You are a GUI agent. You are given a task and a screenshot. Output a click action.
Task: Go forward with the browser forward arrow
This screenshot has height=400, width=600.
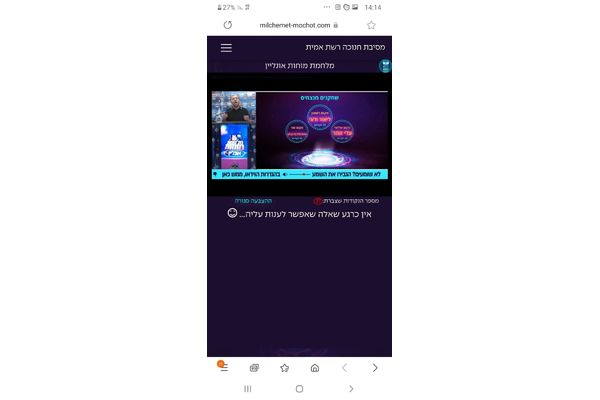tap(374, 367)
